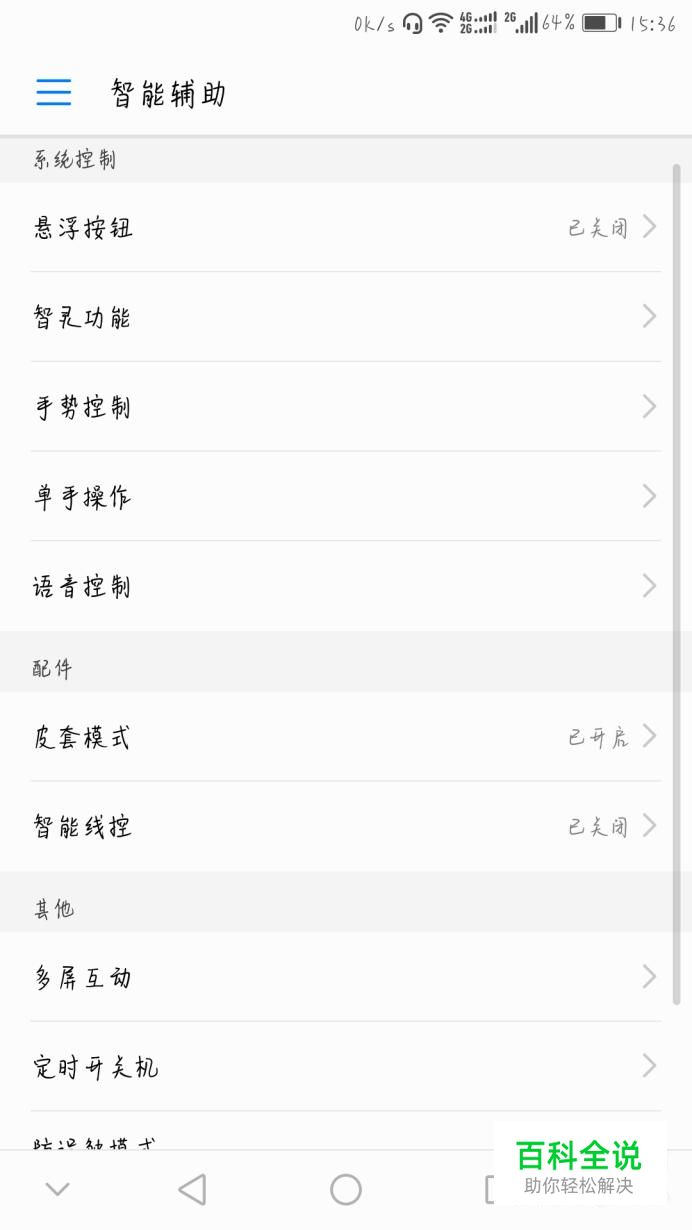
Task: Open 智灵功能 settings
Action: point(346,317)
